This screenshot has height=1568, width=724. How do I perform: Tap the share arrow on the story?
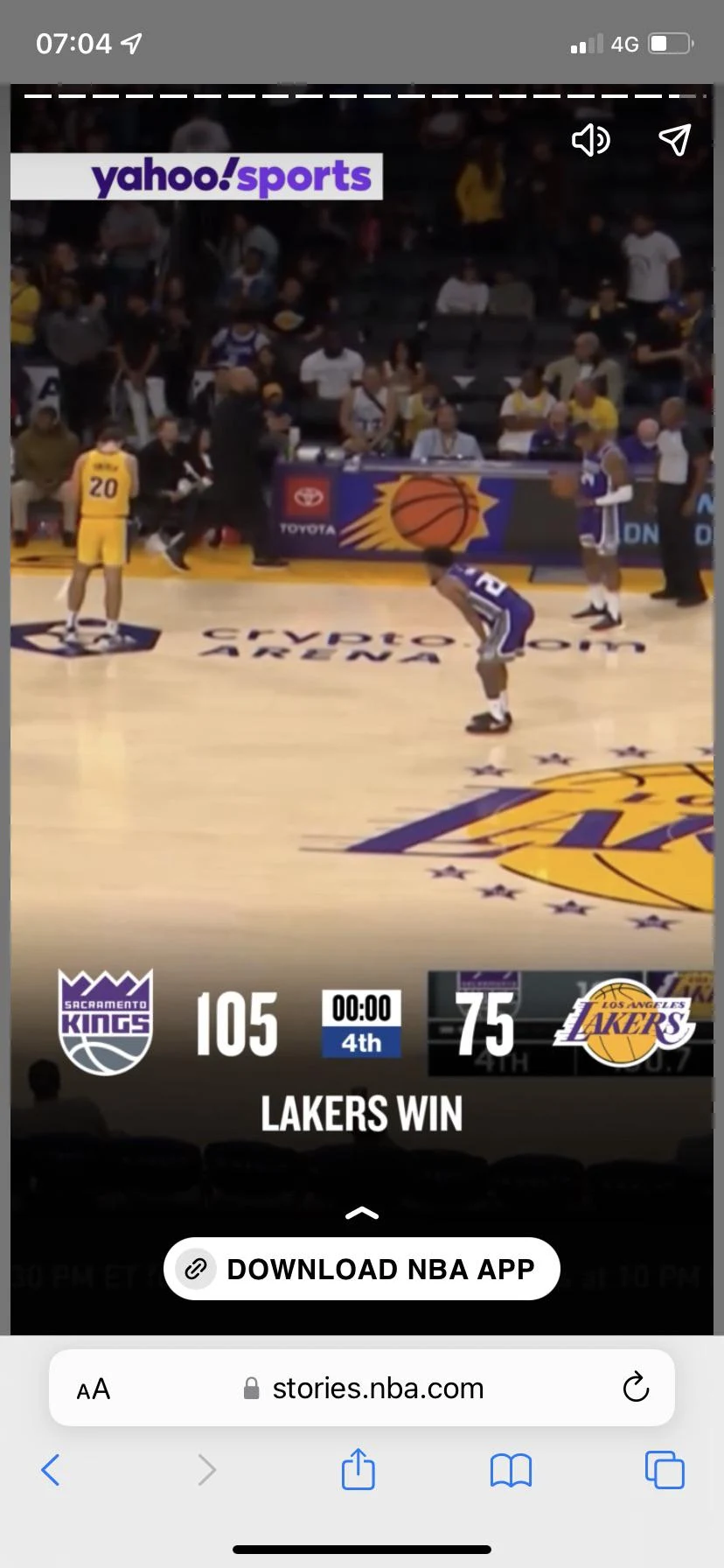click(673, 140)
